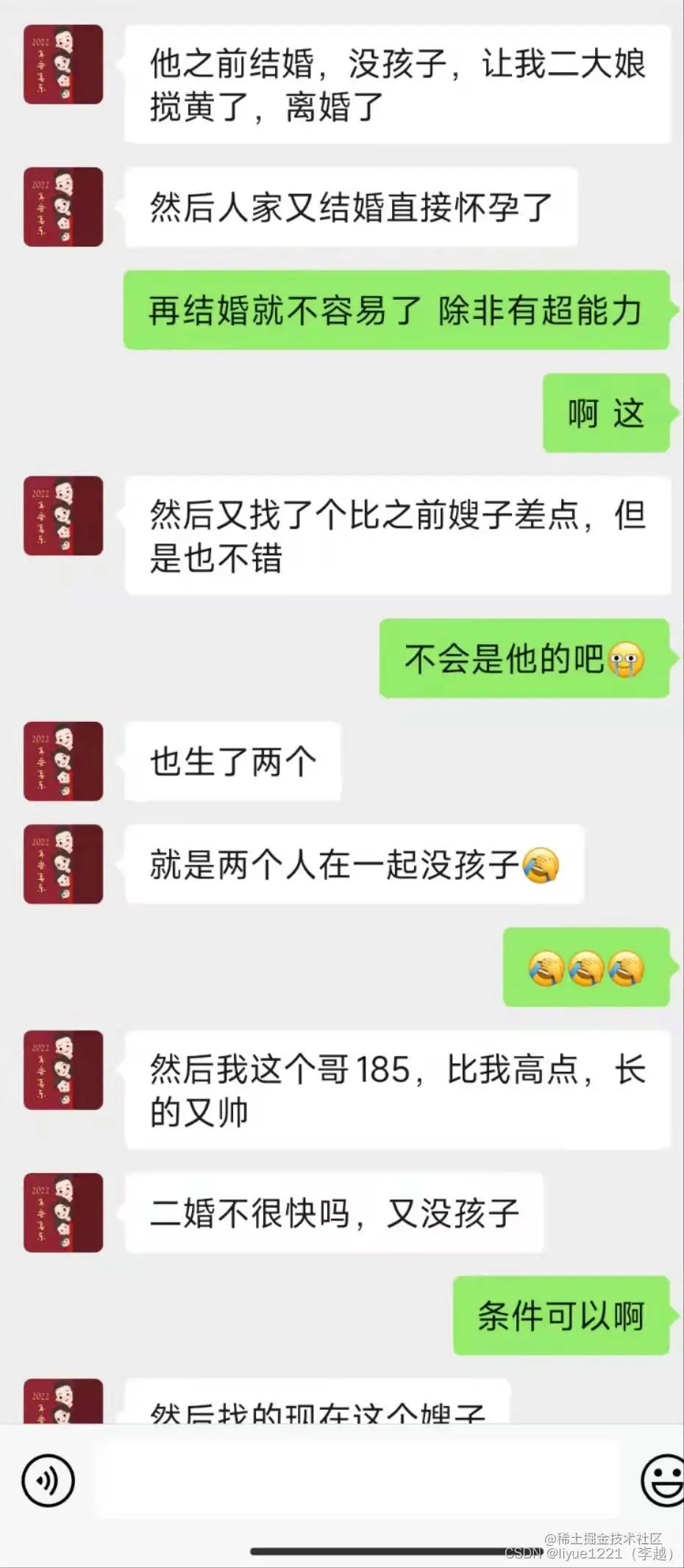The height and width of the screenshot is (1568, 684).
Task: Select the avatar beside '也生了两个' message
Action: tap(63, 762)
